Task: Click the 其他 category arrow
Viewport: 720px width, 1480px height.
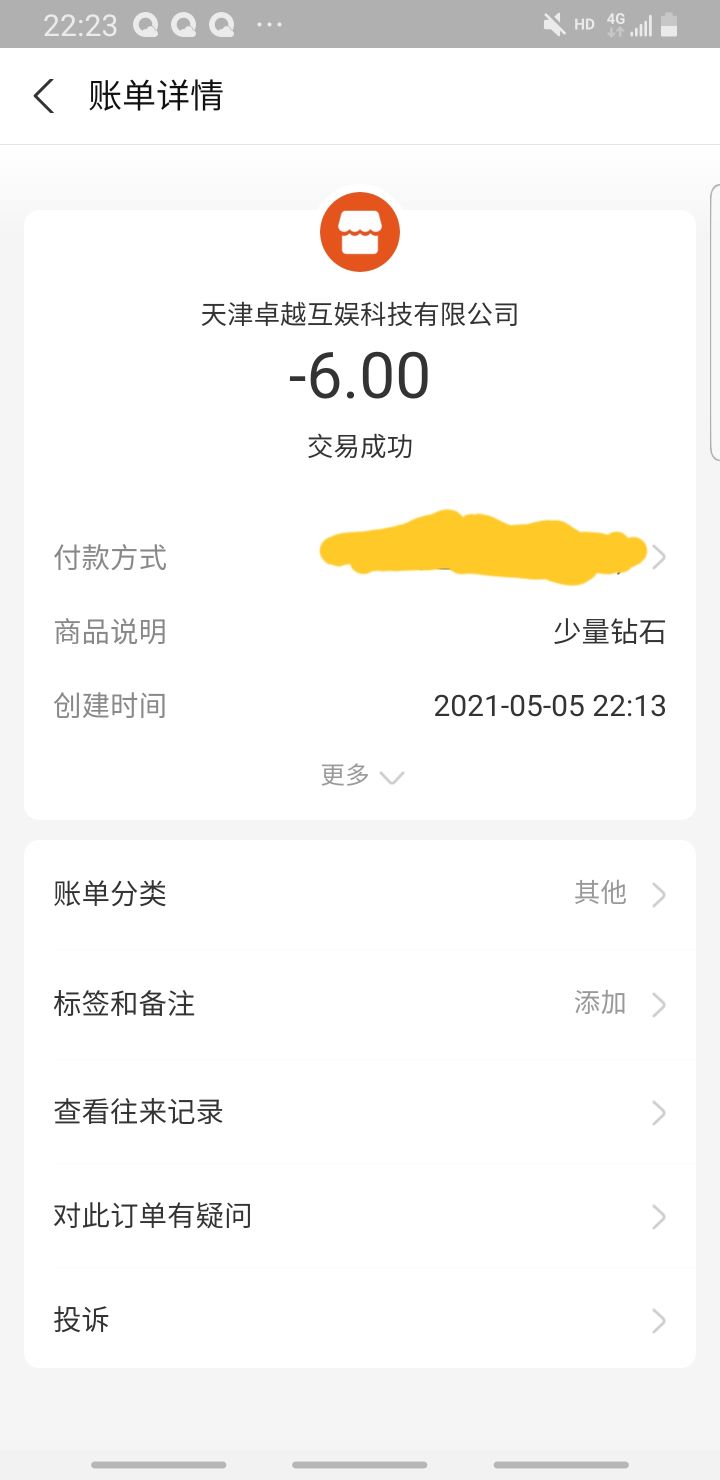Action: pos(658,895)
